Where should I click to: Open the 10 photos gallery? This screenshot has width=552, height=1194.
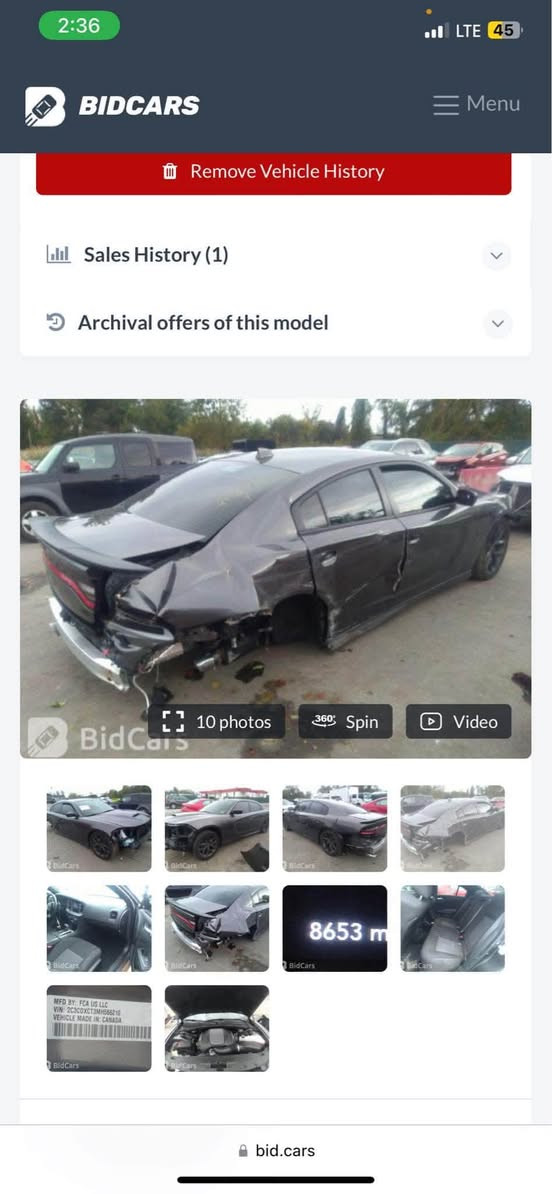tap(217, 722)
